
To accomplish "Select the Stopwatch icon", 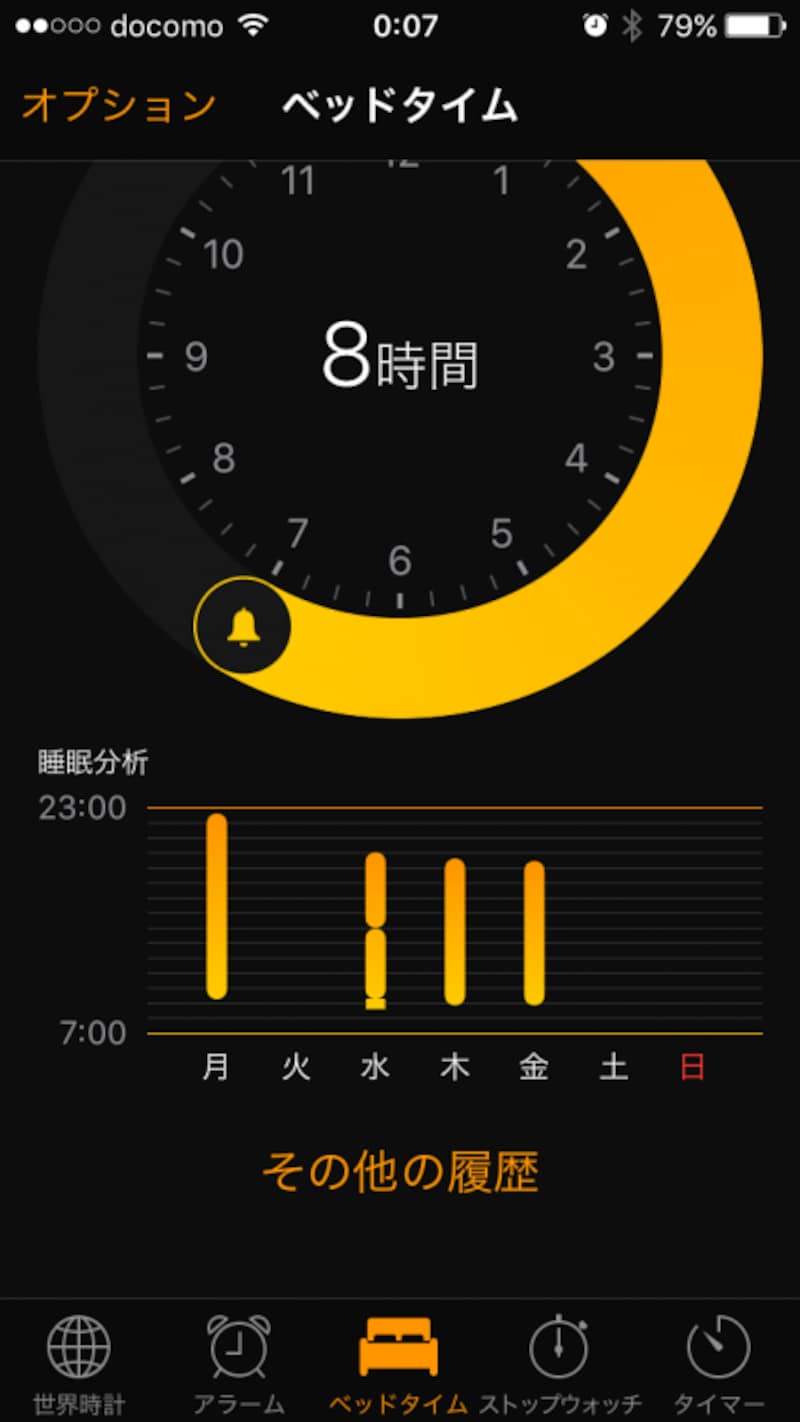I will pyautogui.click(x=560, y=1345).
